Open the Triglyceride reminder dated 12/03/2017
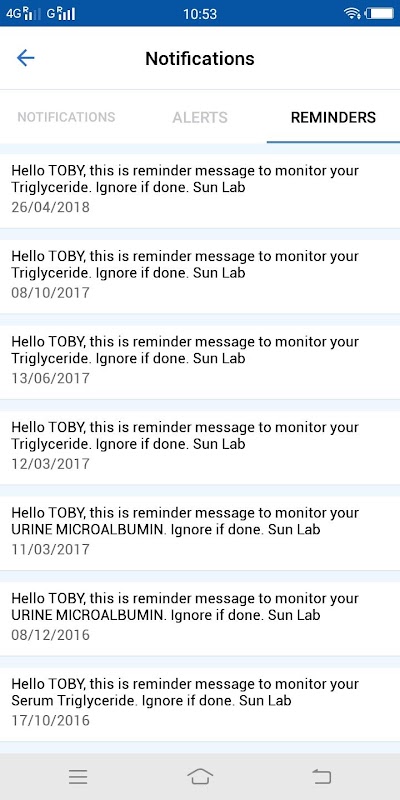 pyautogui.click(x=200, y=447)
